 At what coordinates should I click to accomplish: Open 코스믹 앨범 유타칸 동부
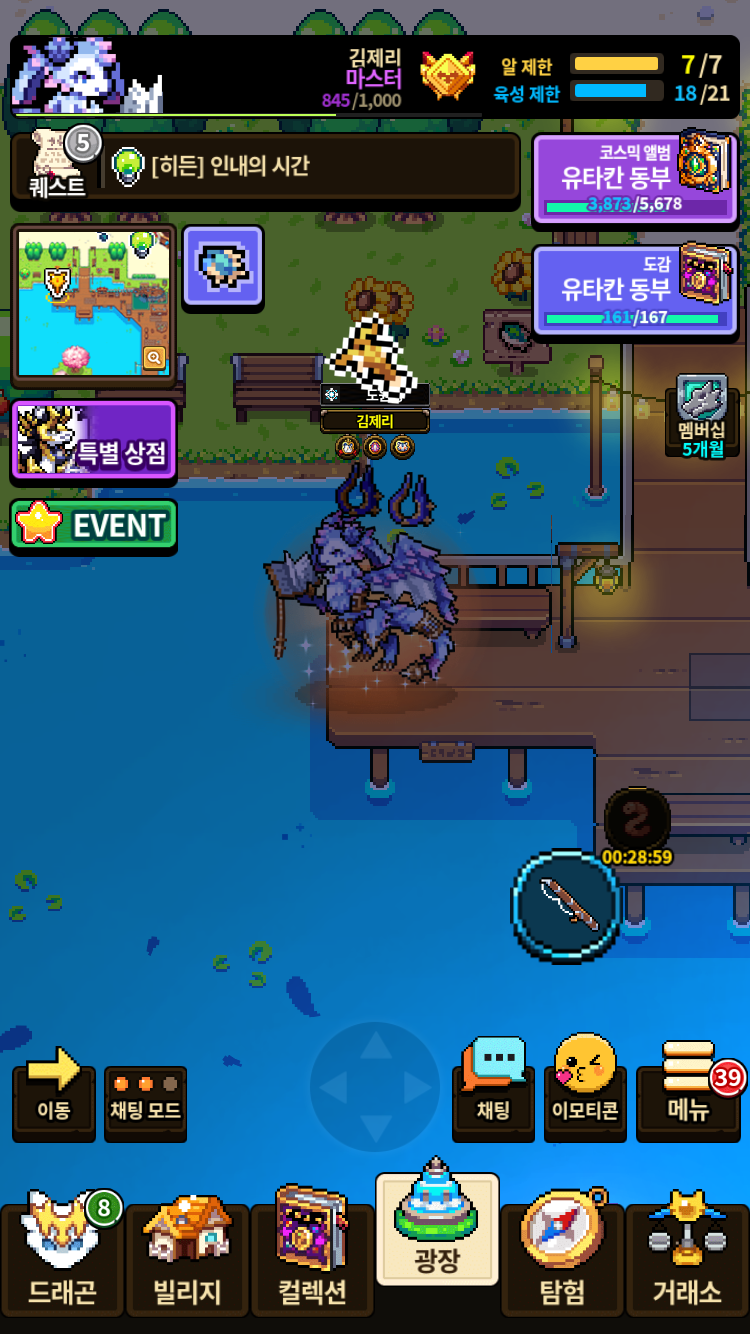(636, 178)
